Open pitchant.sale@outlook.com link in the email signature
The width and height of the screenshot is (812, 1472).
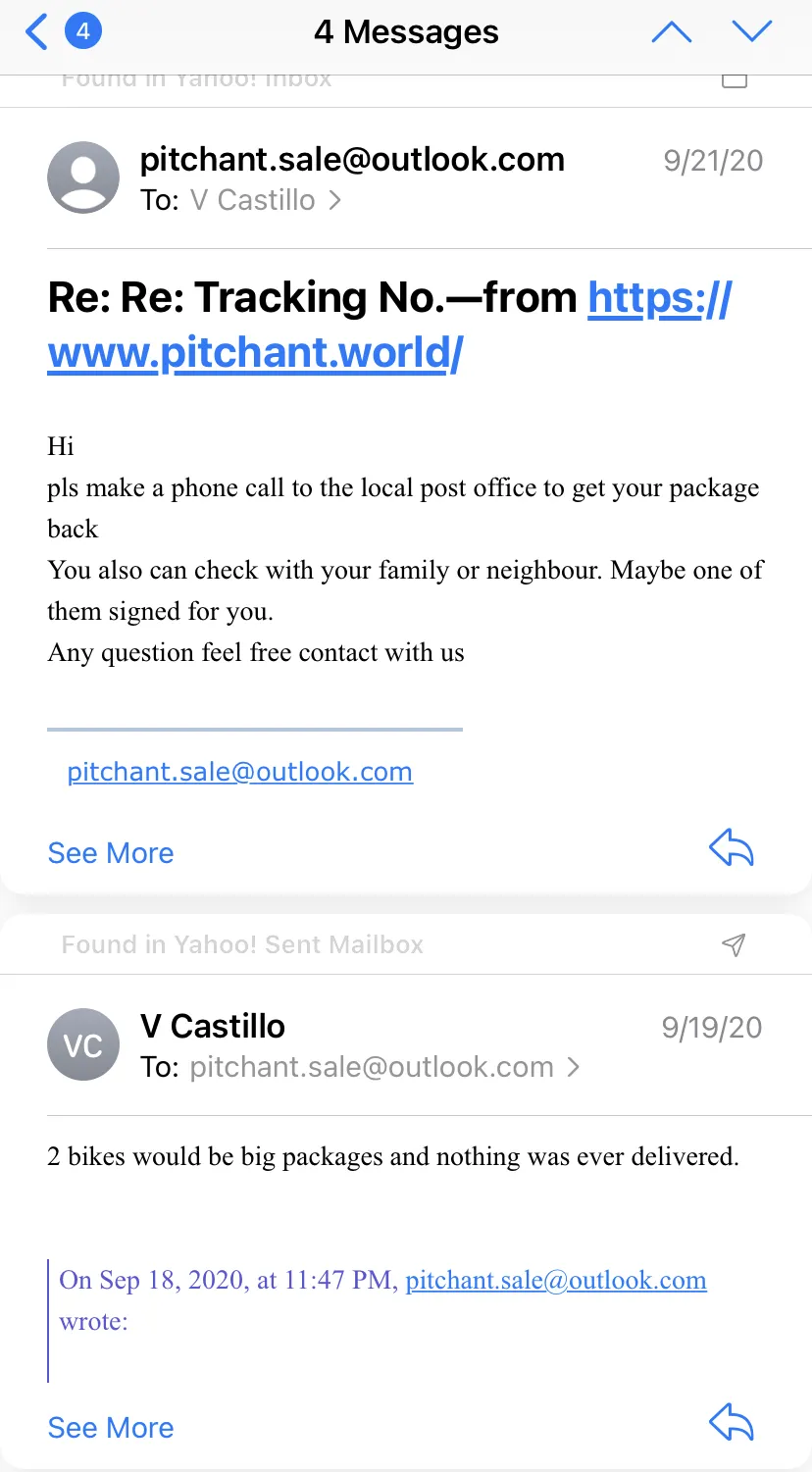click(239, 772)
